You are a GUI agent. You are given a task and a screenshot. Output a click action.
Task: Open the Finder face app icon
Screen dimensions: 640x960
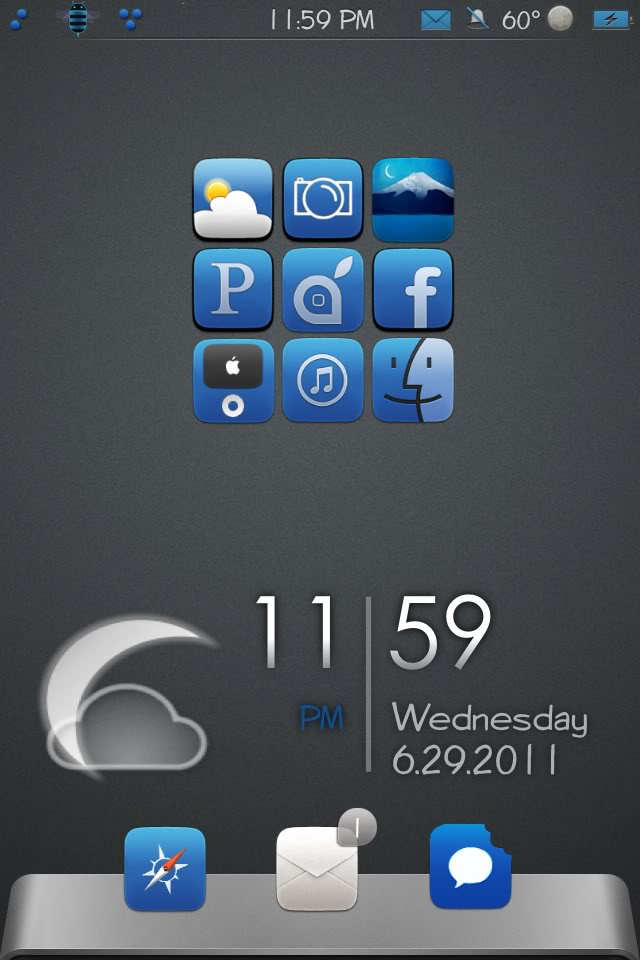pos(413,380)
